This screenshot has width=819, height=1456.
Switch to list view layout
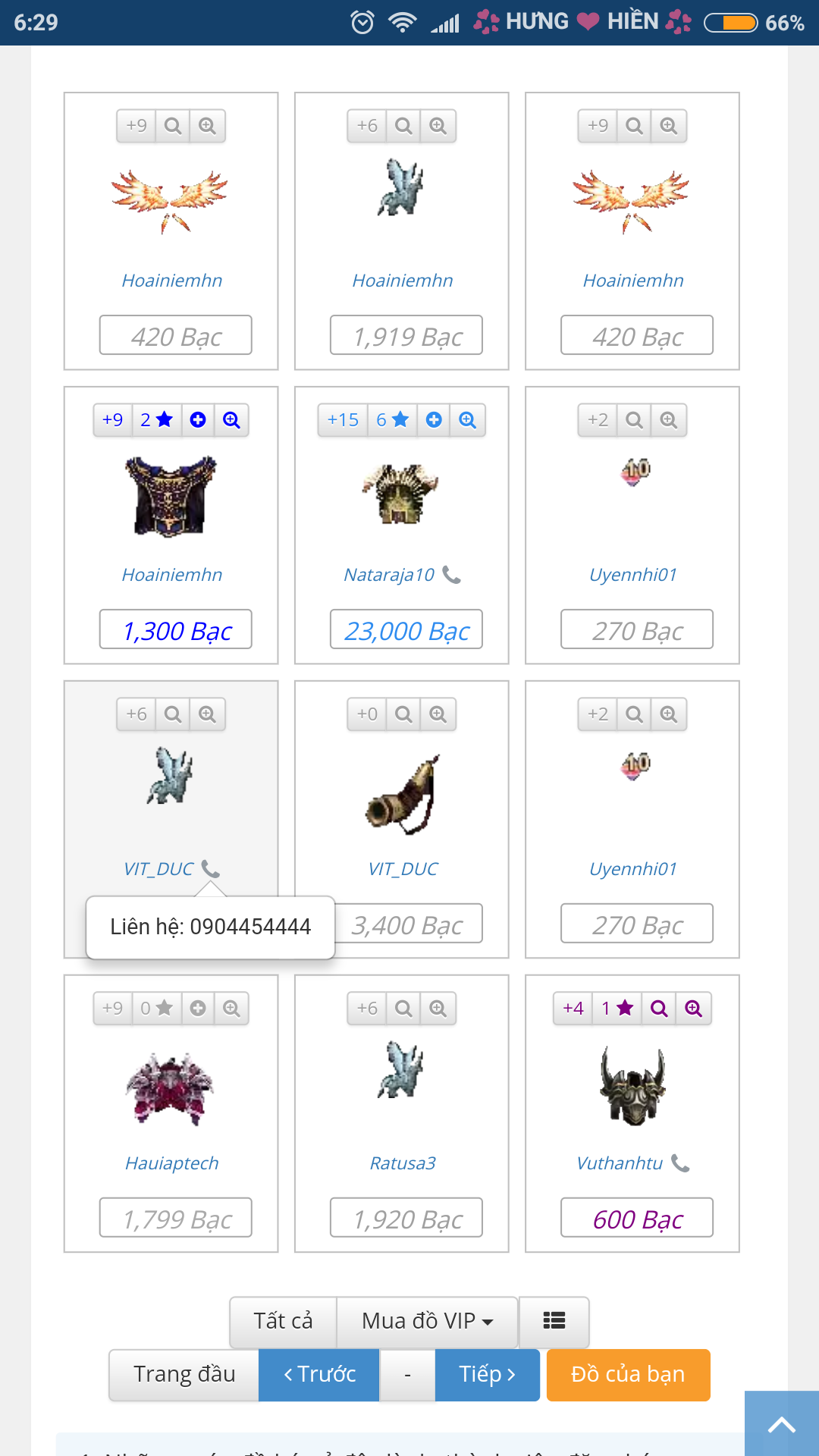554,1321
